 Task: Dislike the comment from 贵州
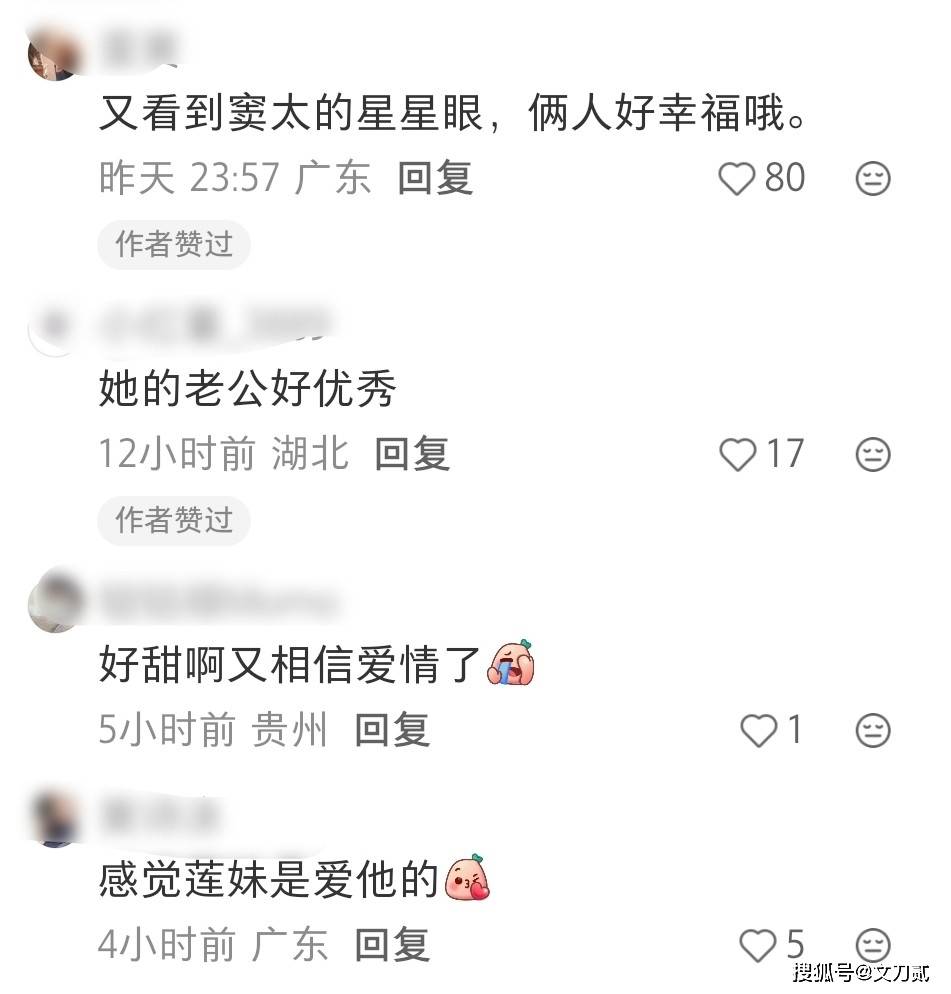click(x=873, y=731)
